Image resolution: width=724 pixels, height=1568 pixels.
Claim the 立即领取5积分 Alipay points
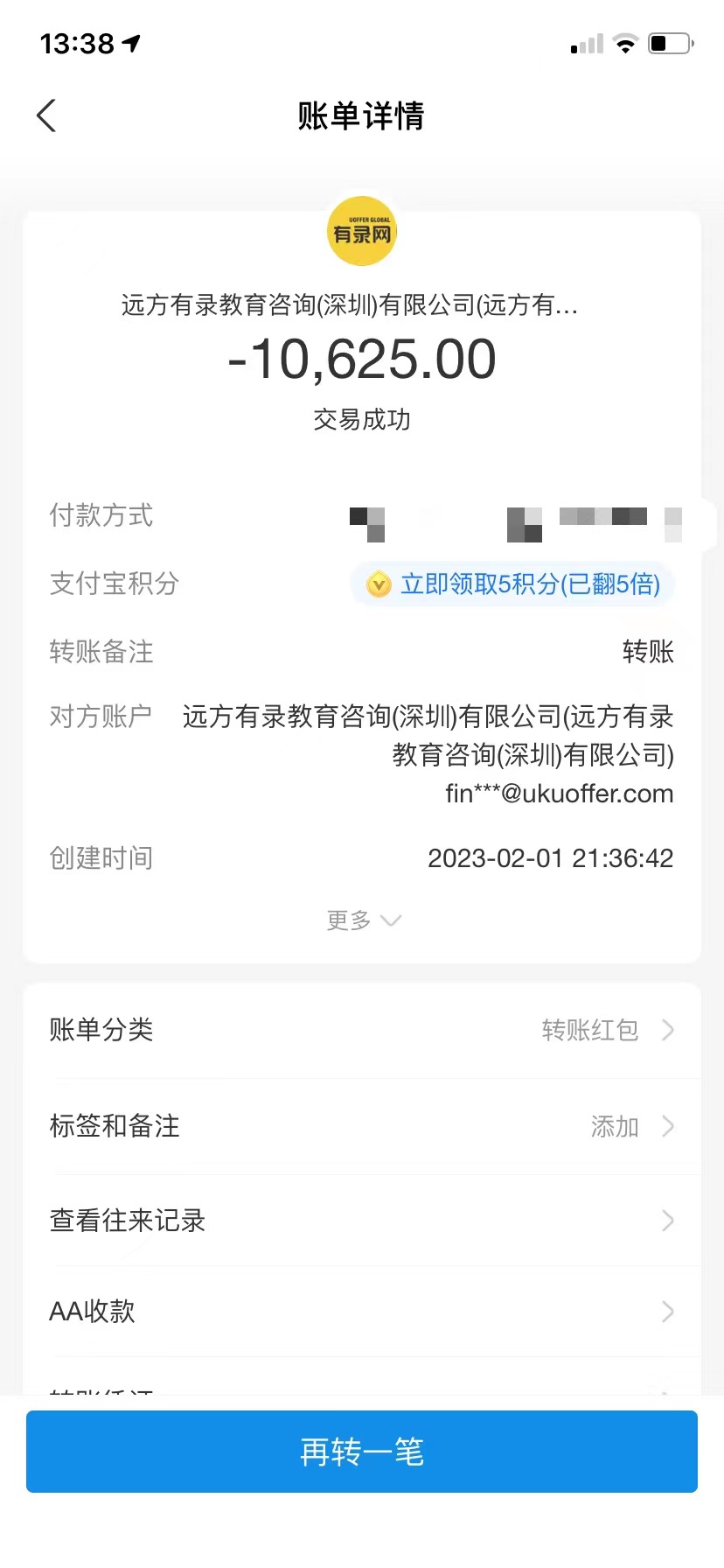[x=513, y=584]
